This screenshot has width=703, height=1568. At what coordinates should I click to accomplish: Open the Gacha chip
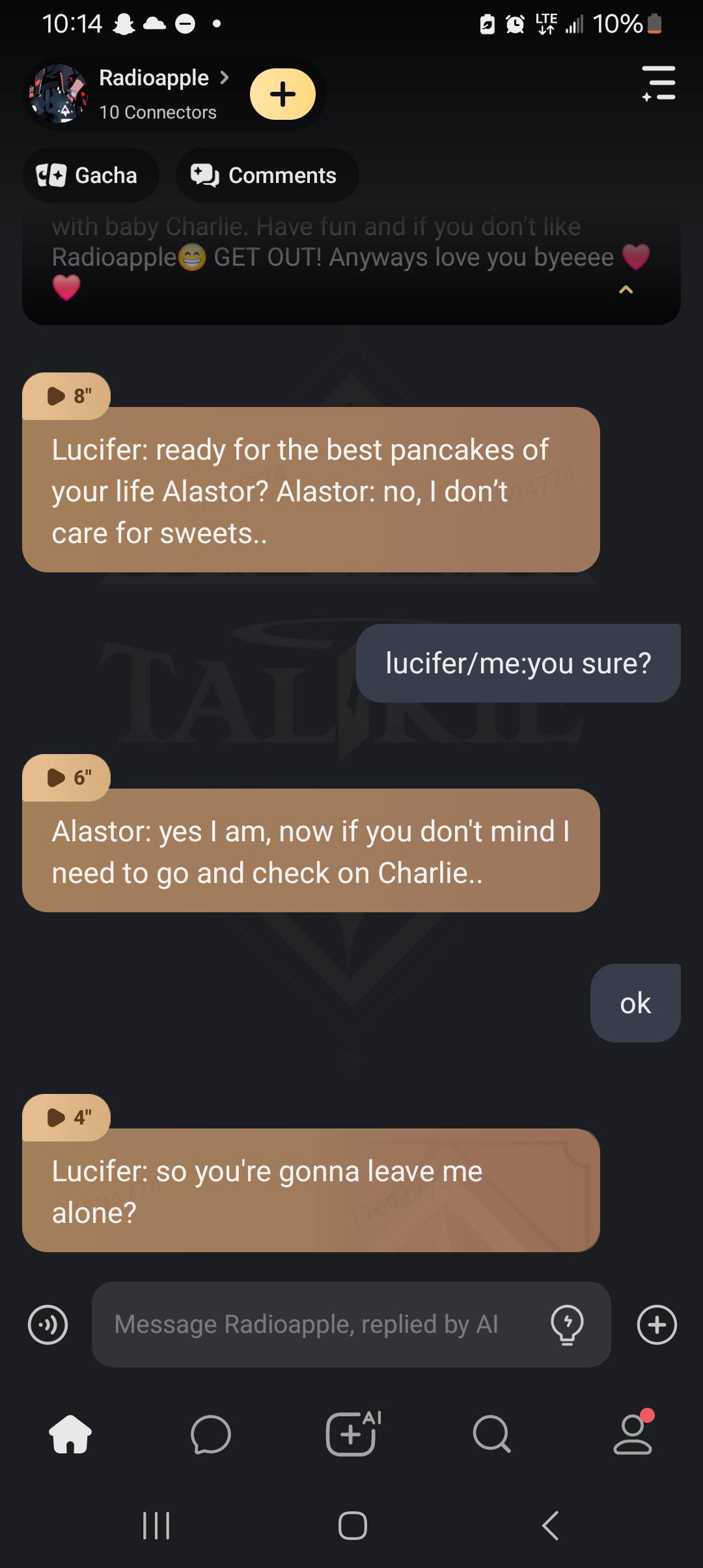(x=90, y=176)
